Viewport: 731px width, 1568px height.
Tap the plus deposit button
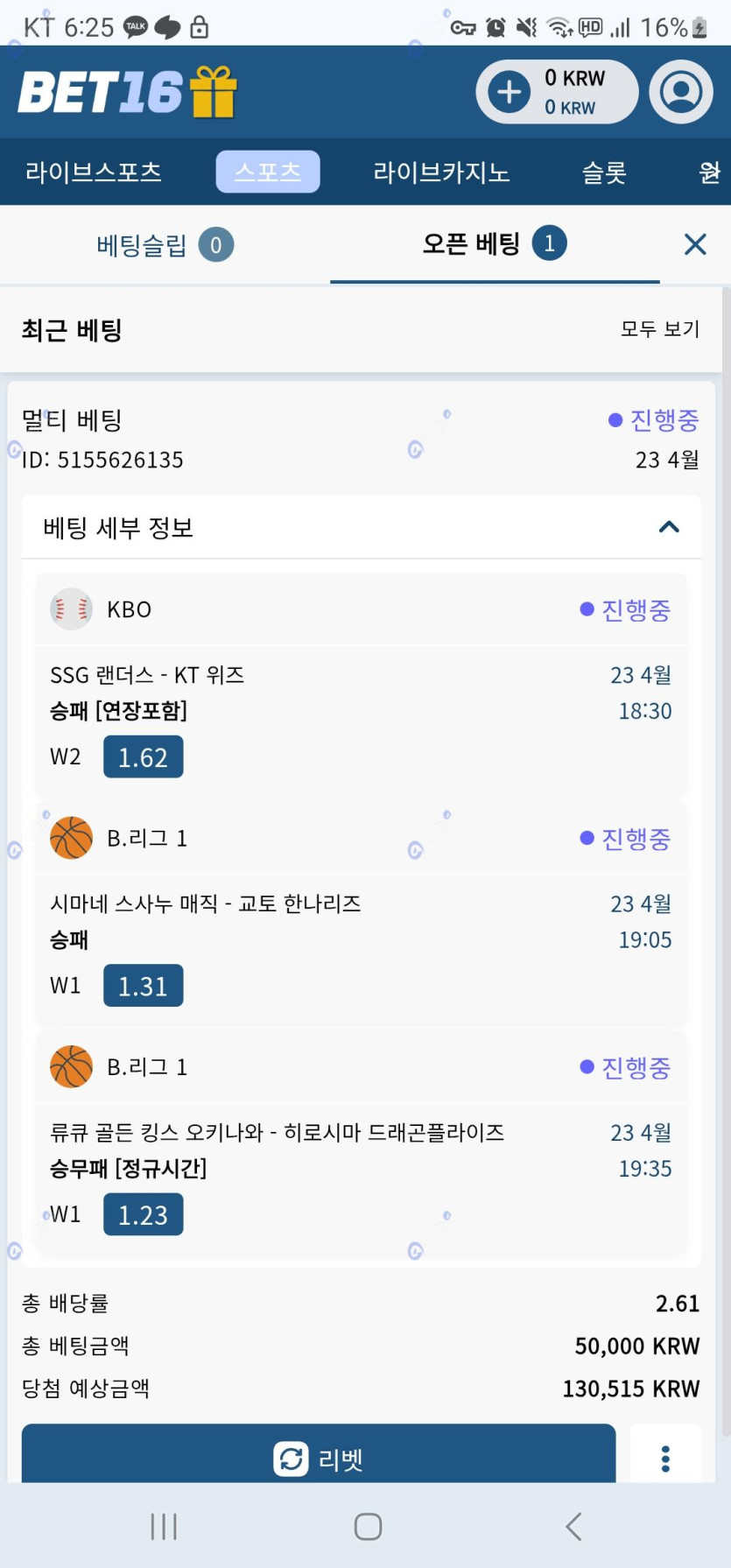pos(510,92)
